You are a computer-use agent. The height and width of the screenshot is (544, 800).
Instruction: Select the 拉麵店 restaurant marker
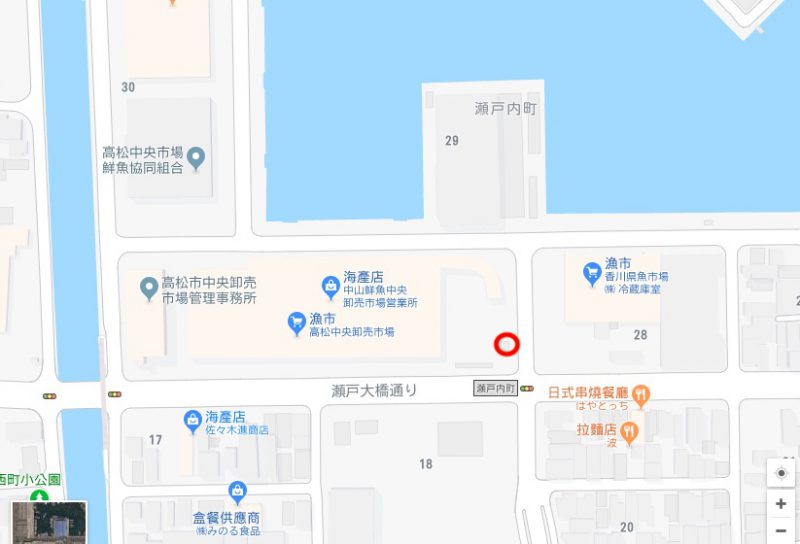click(629, 432)
